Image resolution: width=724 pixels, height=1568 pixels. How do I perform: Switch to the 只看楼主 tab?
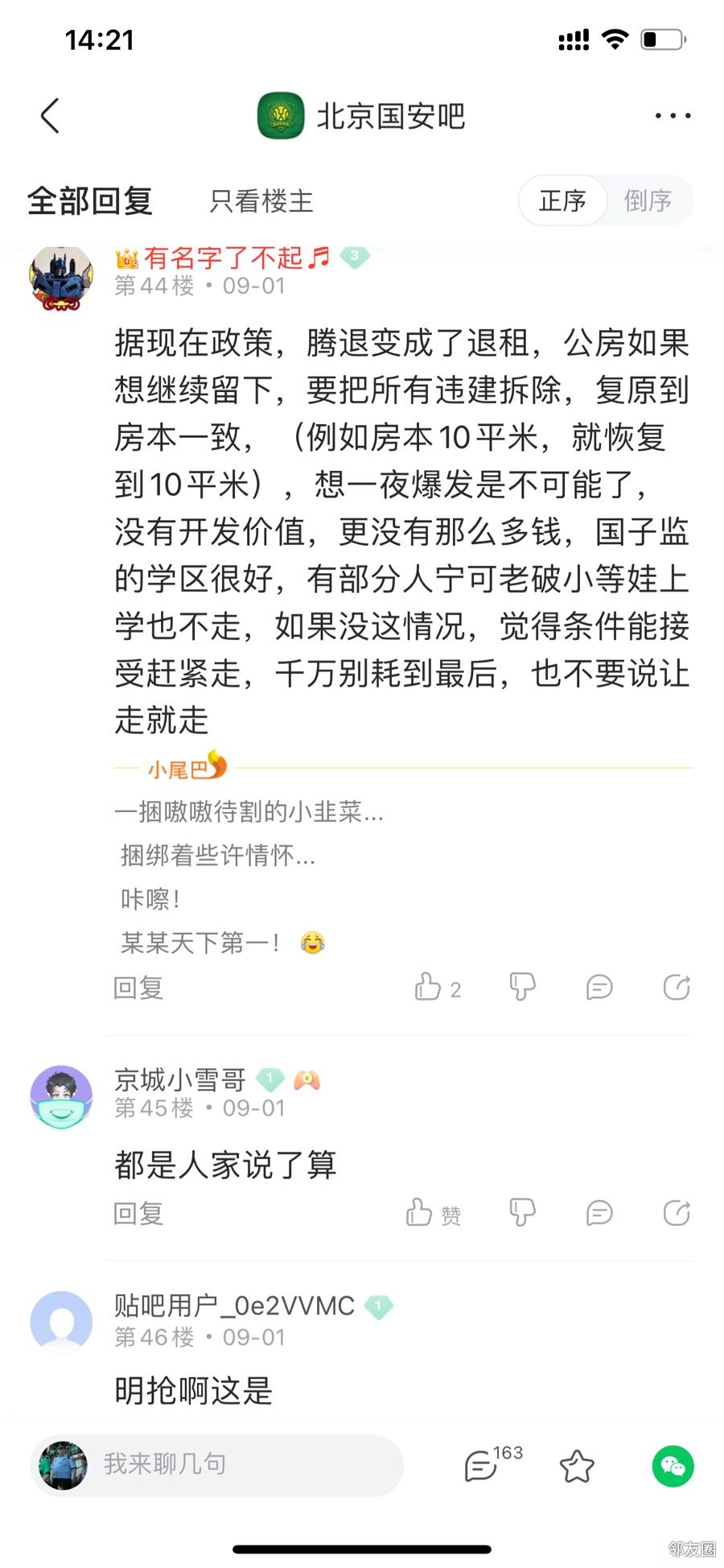261,201
